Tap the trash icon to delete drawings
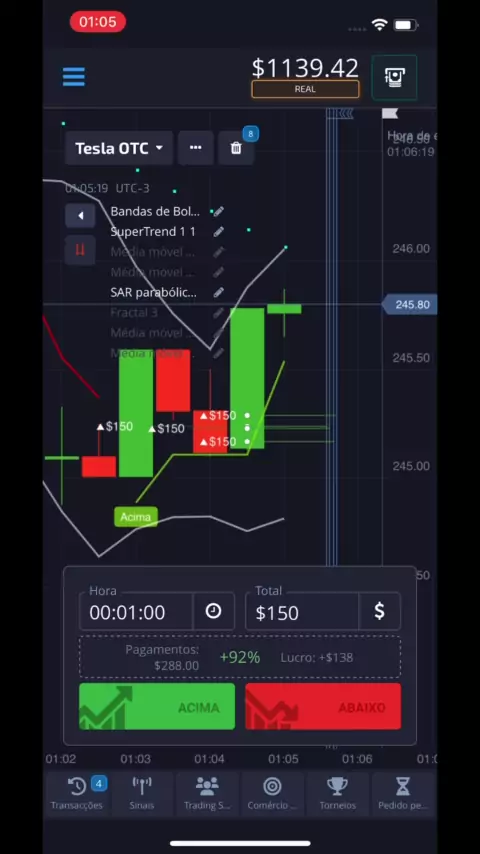The height and width of the screenshot is (854, 480). pos(236,148)
